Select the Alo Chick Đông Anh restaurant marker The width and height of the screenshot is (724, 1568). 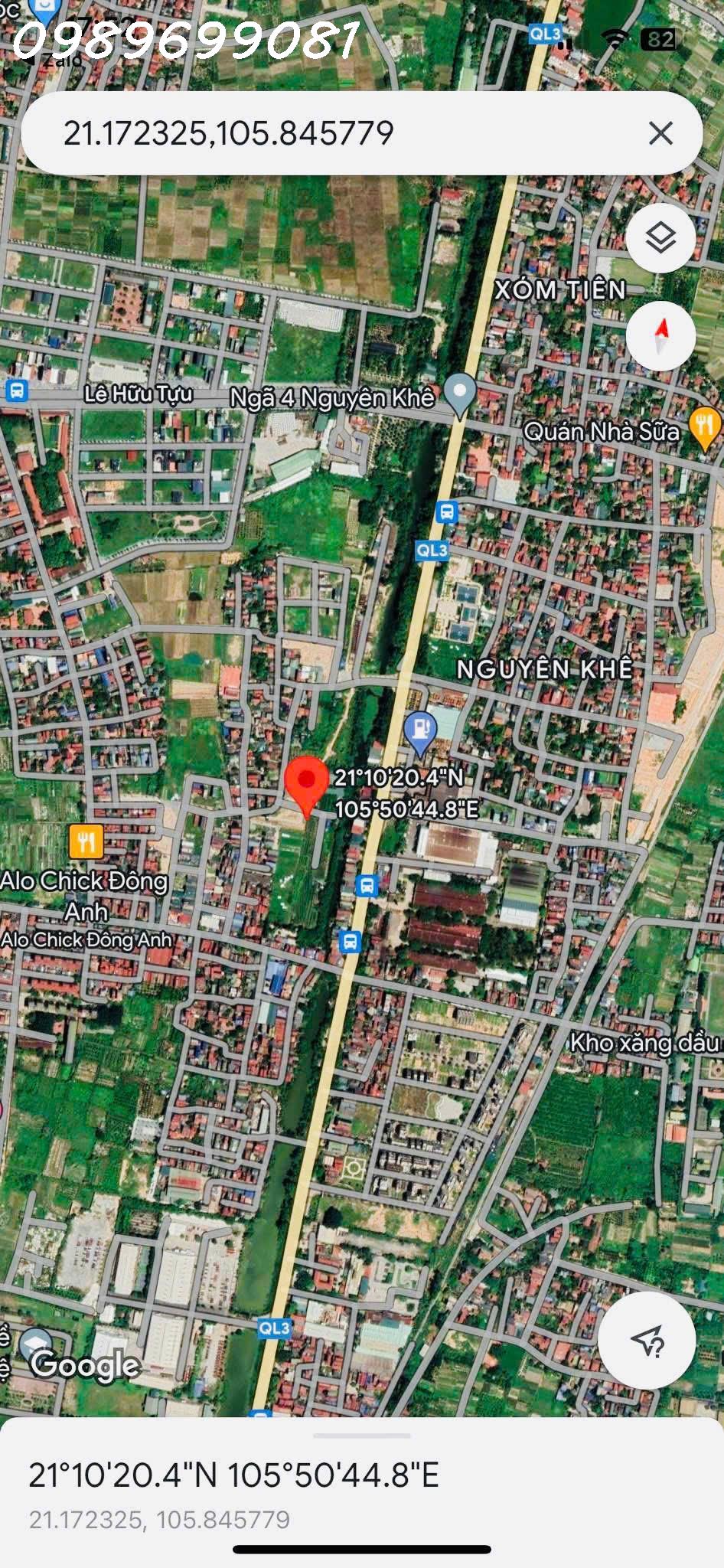(x=86, y=841)
